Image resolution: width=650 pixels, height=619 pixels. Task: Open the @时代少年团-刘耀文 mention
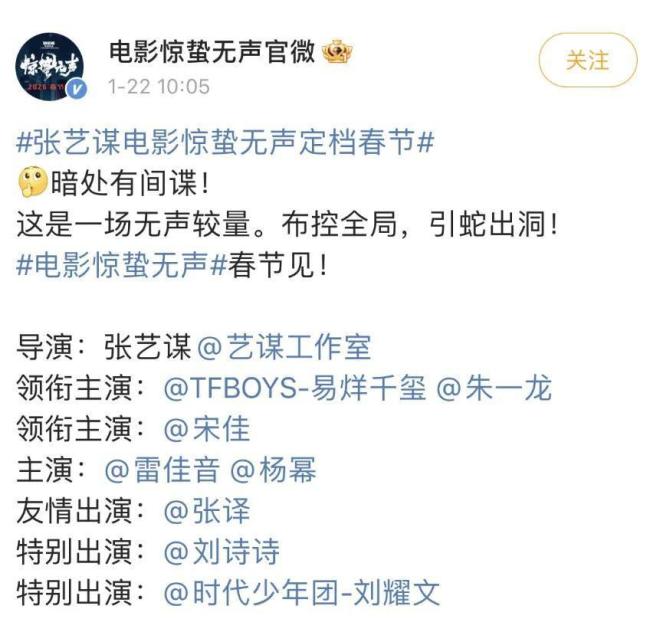[302, 592]
